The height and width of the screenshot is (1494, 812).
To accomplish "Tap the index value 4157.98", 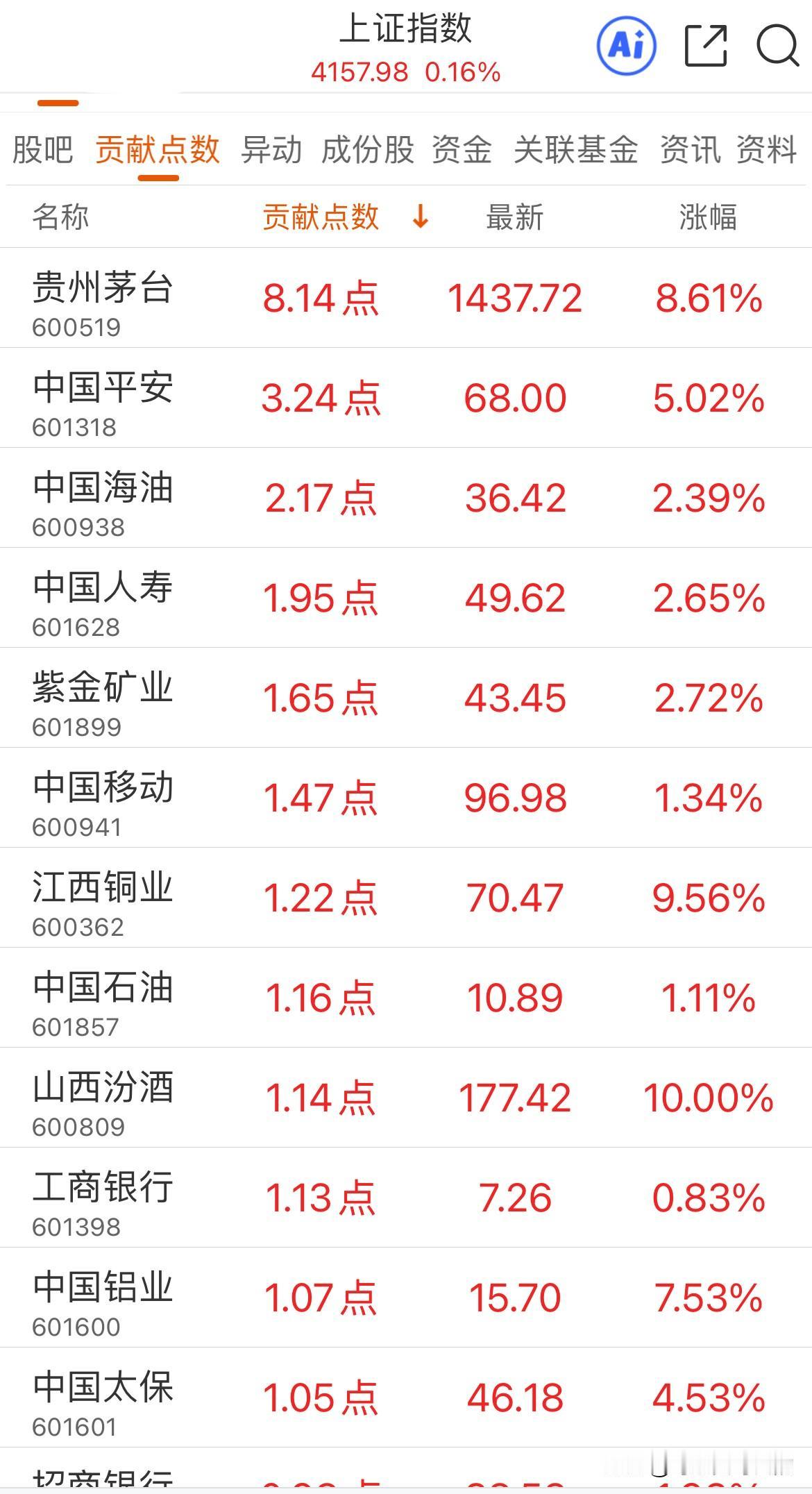I will pos(358,71).
